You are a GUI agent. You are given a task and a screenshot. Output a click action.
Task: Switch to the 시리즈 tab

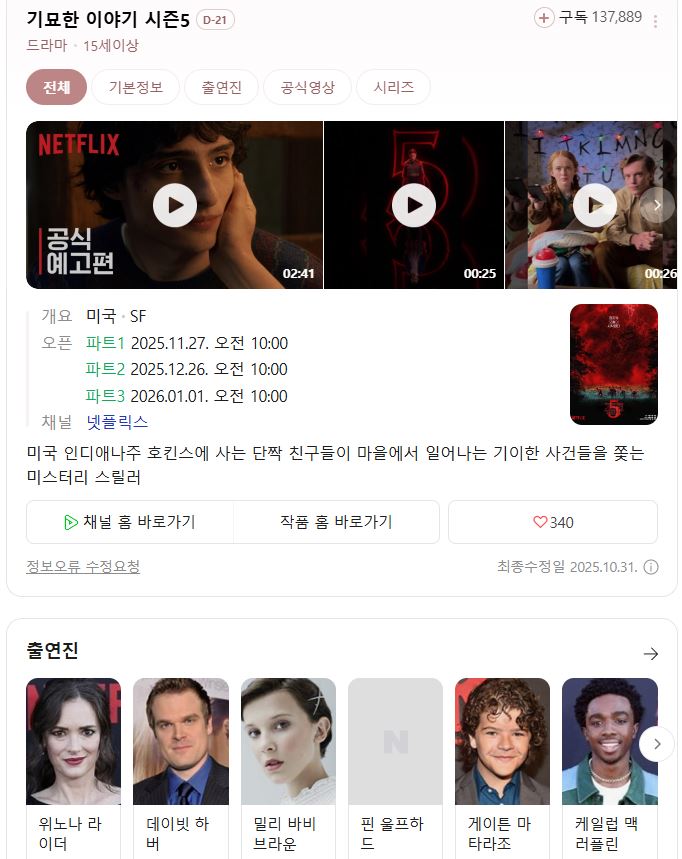[393, 87]
